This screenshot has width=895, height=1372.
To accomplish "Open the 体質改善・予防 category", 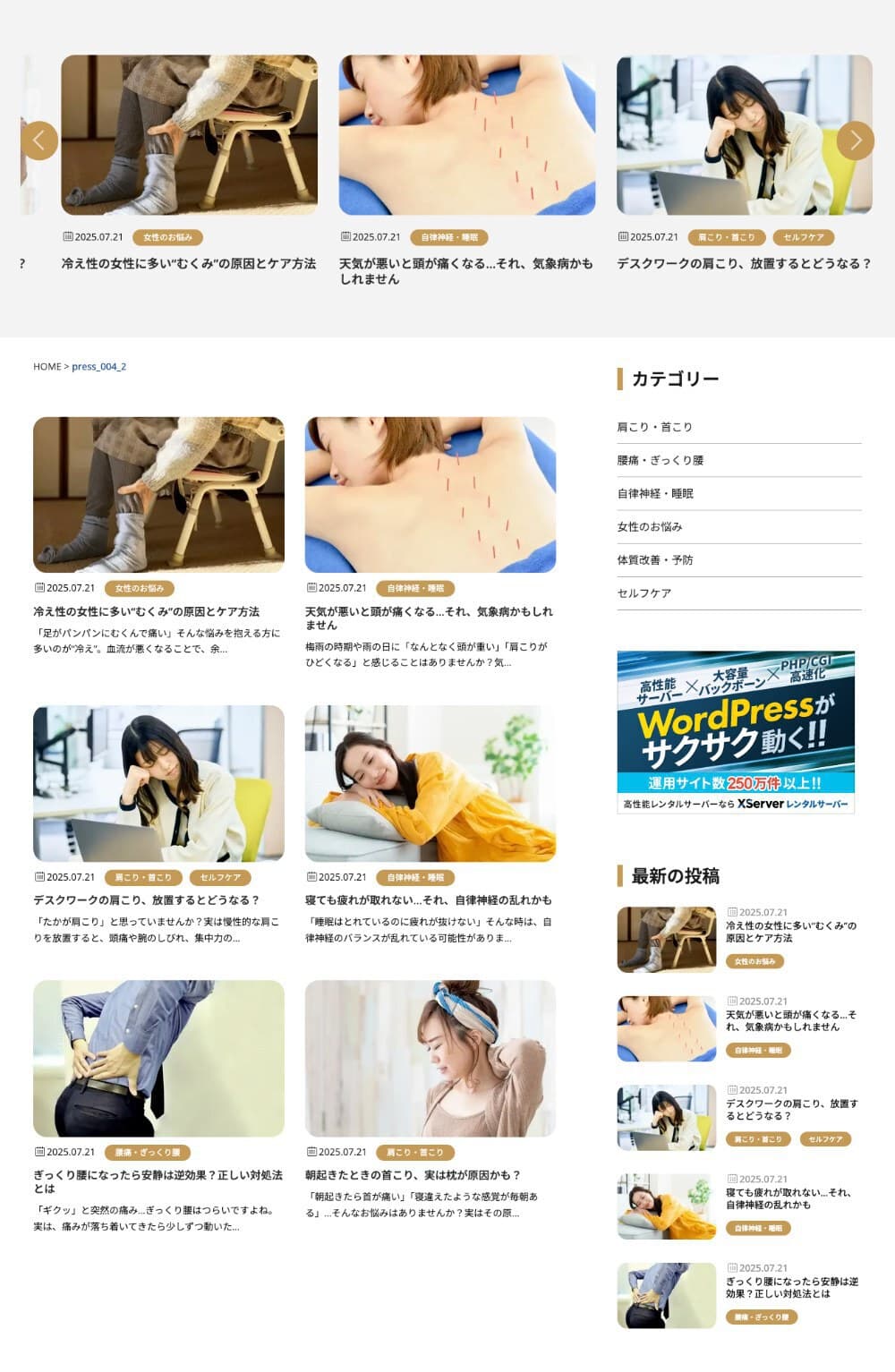I will point(654,560).
